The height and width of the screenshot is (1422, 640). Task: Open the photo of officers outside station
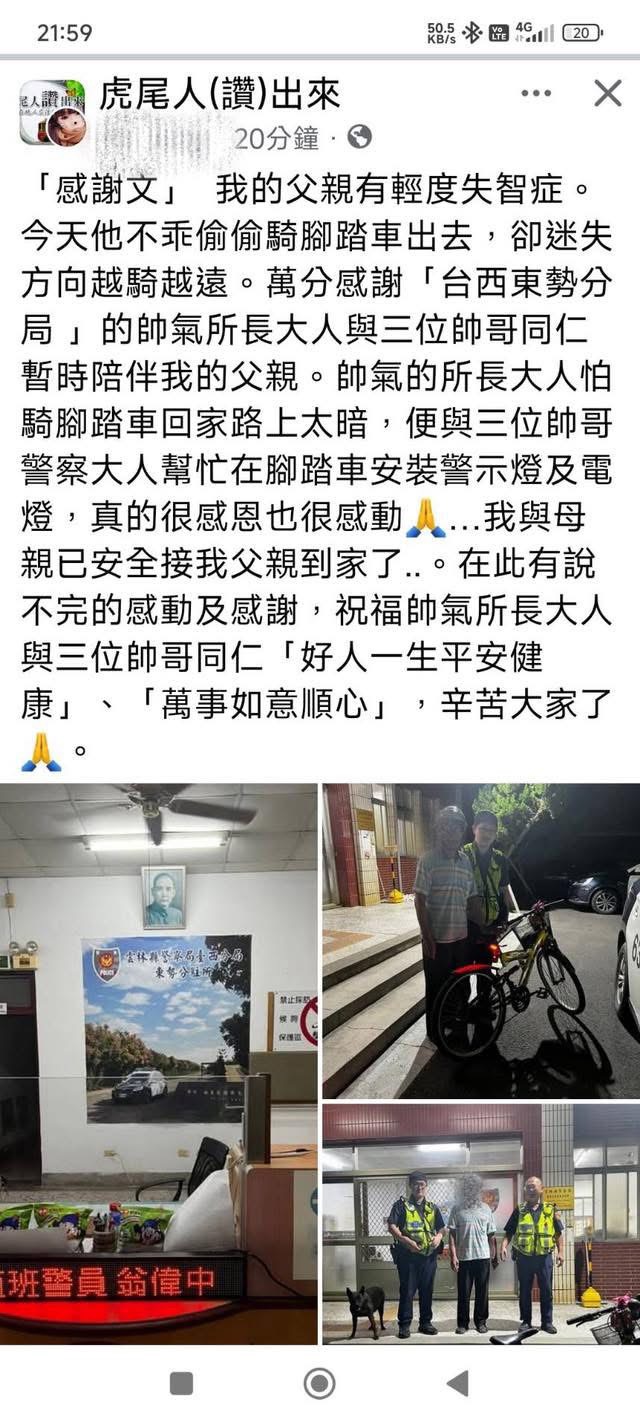point(480,1224)
